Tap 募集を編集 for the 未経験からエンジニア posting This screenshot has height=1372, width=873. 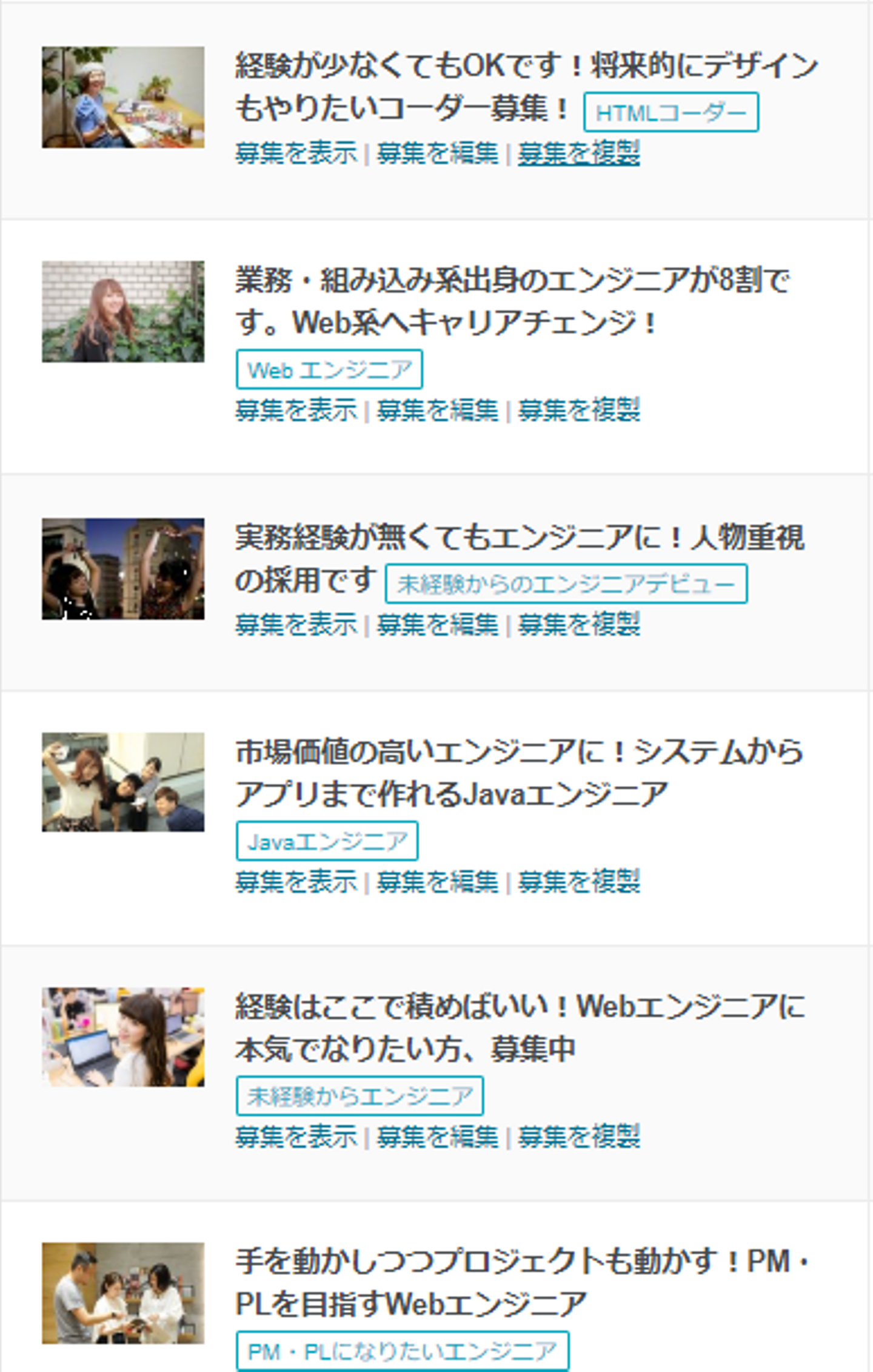pos(437,1136)
